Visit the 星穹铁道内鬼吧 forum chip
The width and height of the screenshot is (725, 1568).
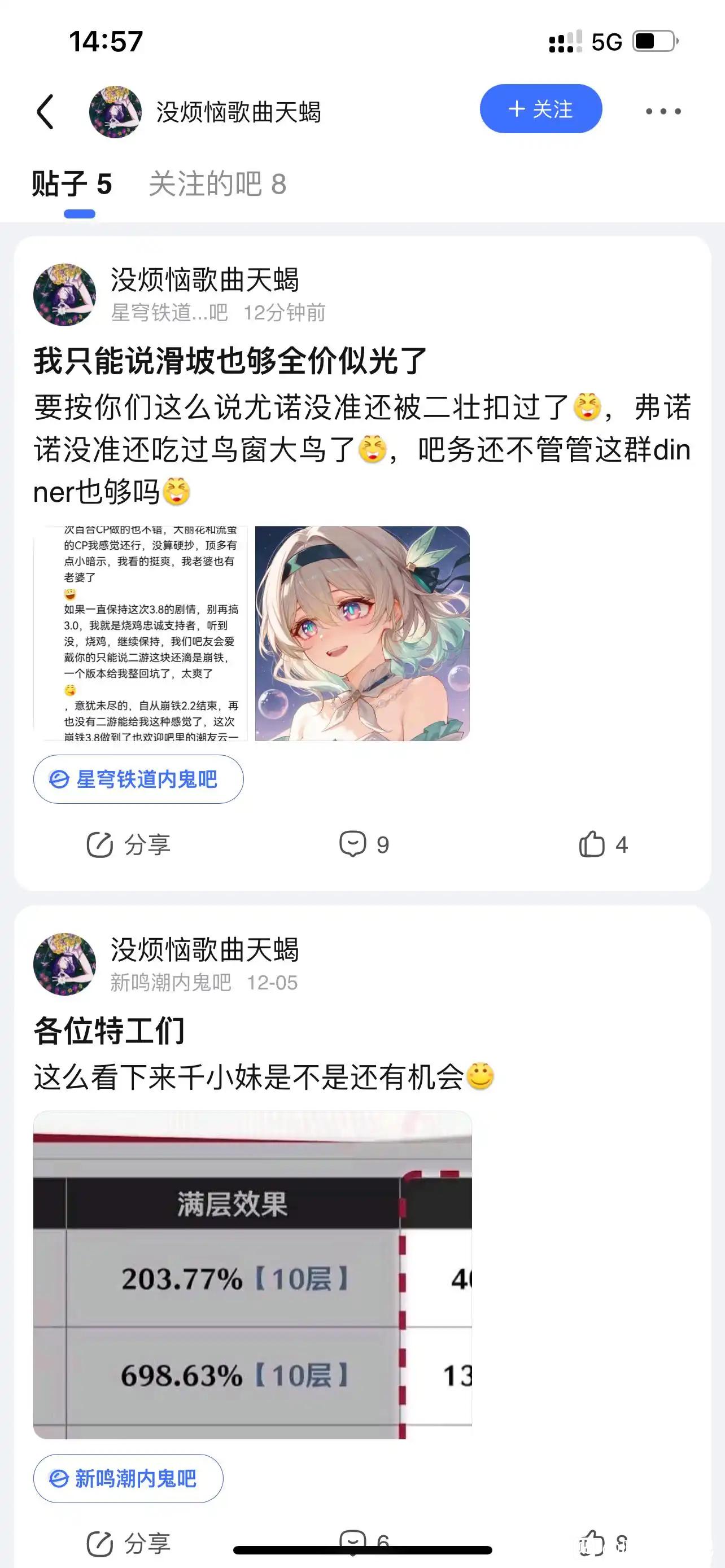tap(138, 779)
